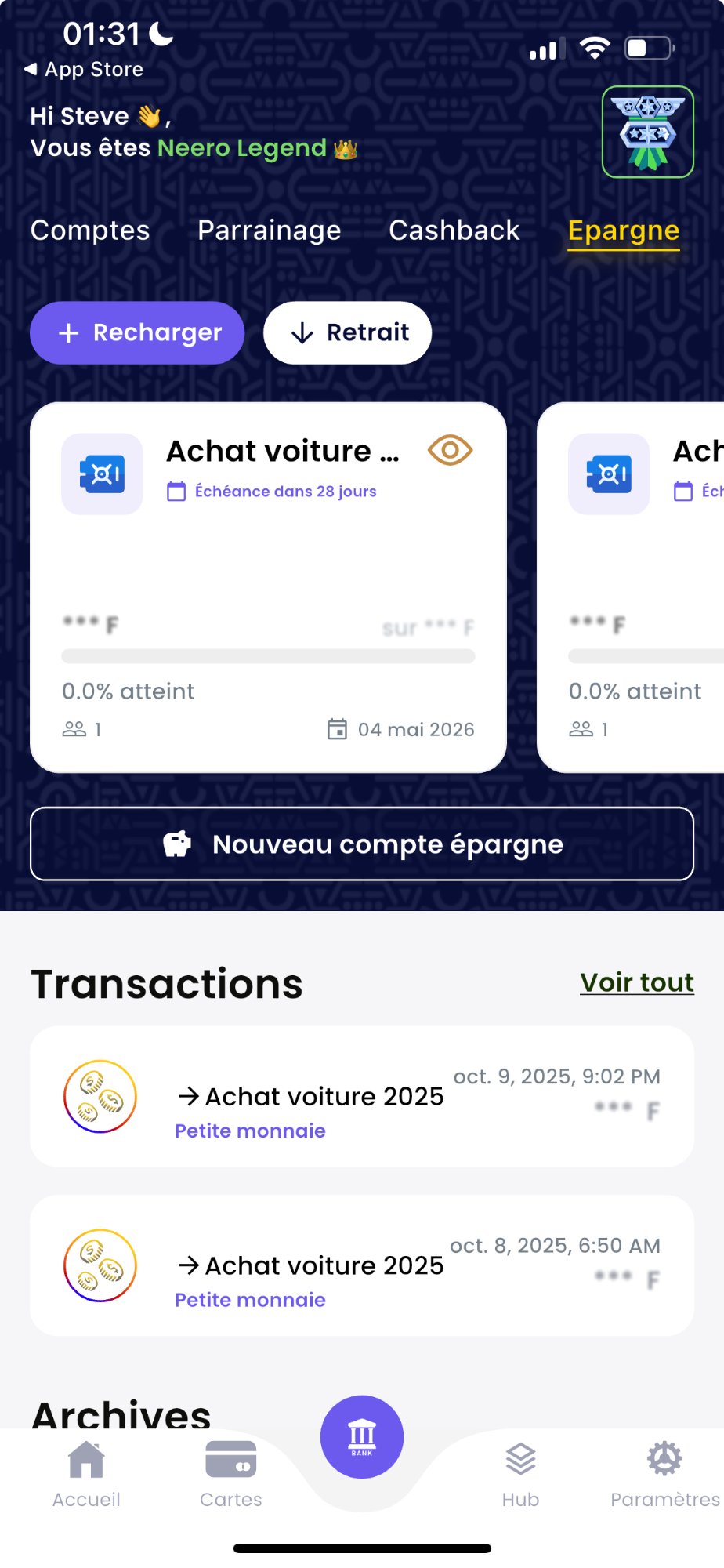Select the Parrainage tab

(268, 230)
